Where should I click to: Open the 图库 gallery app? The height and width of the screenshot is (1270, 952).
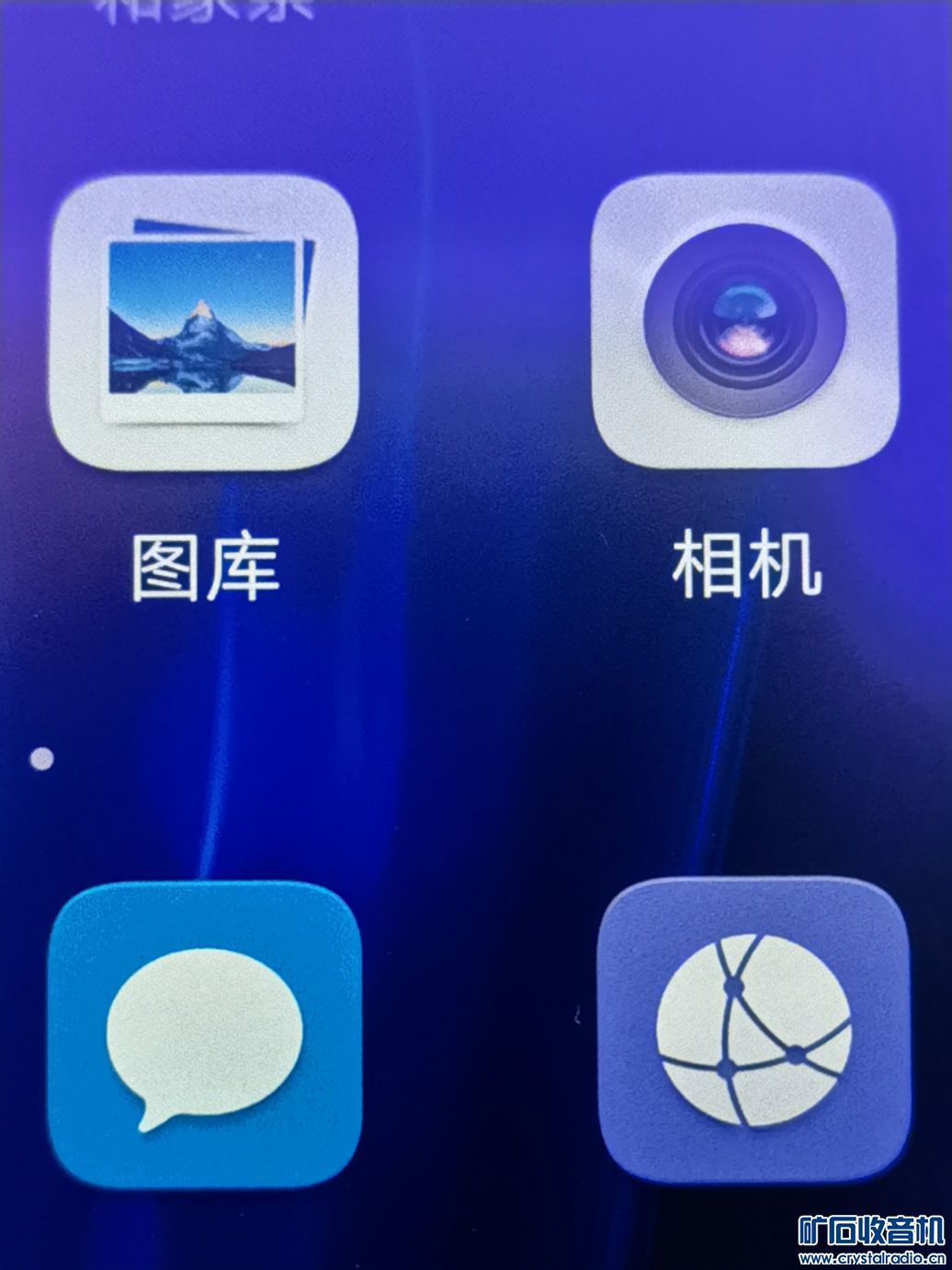[x=203, y=323]
